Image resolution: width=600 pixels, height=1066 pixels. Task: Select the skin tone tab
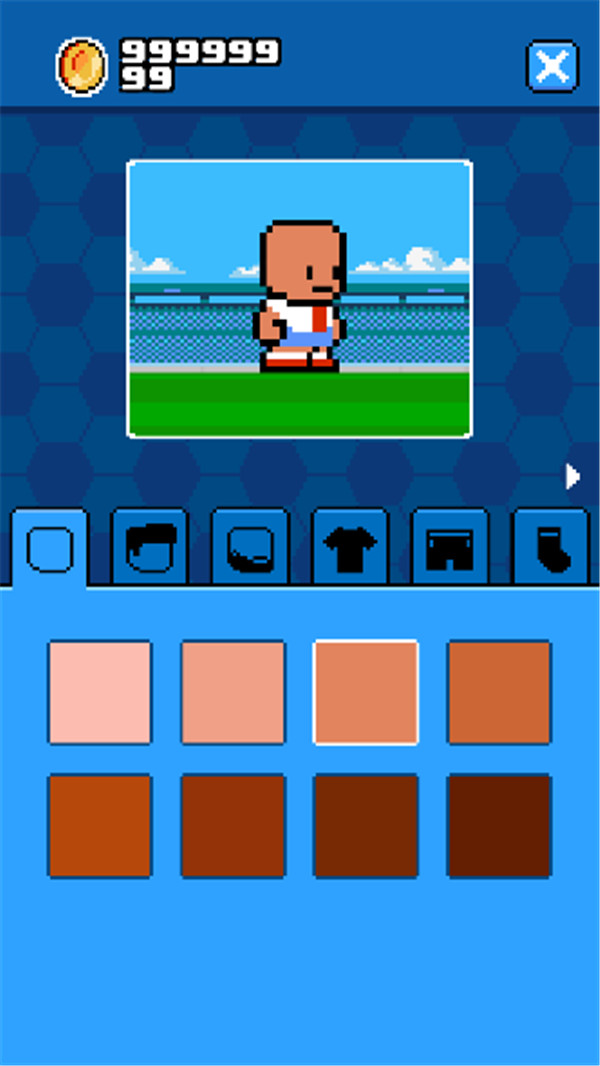pyautogui.click(x=50, y=547)
